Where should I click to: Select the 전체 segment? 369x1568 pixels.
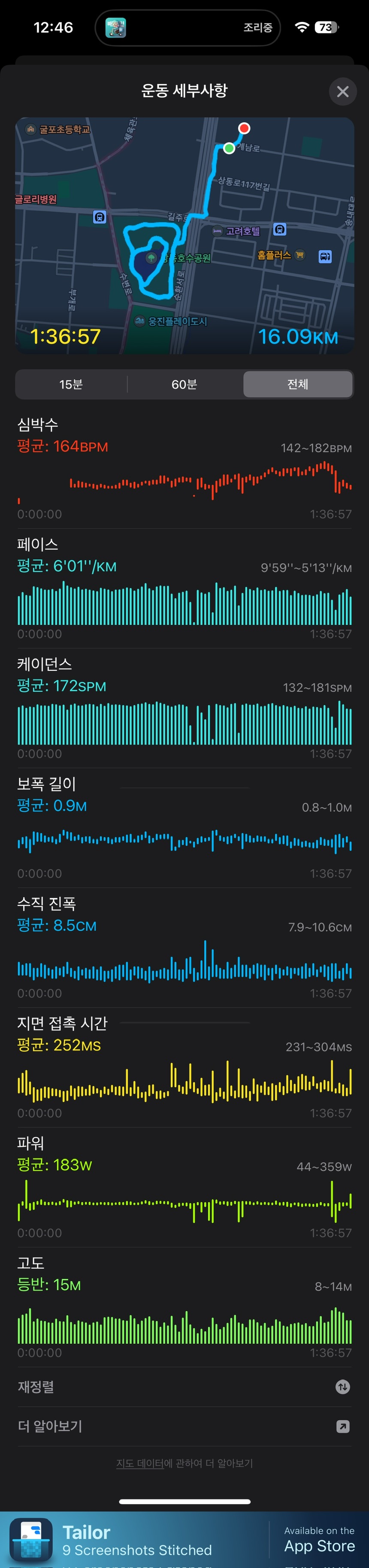tap(297, 384)
